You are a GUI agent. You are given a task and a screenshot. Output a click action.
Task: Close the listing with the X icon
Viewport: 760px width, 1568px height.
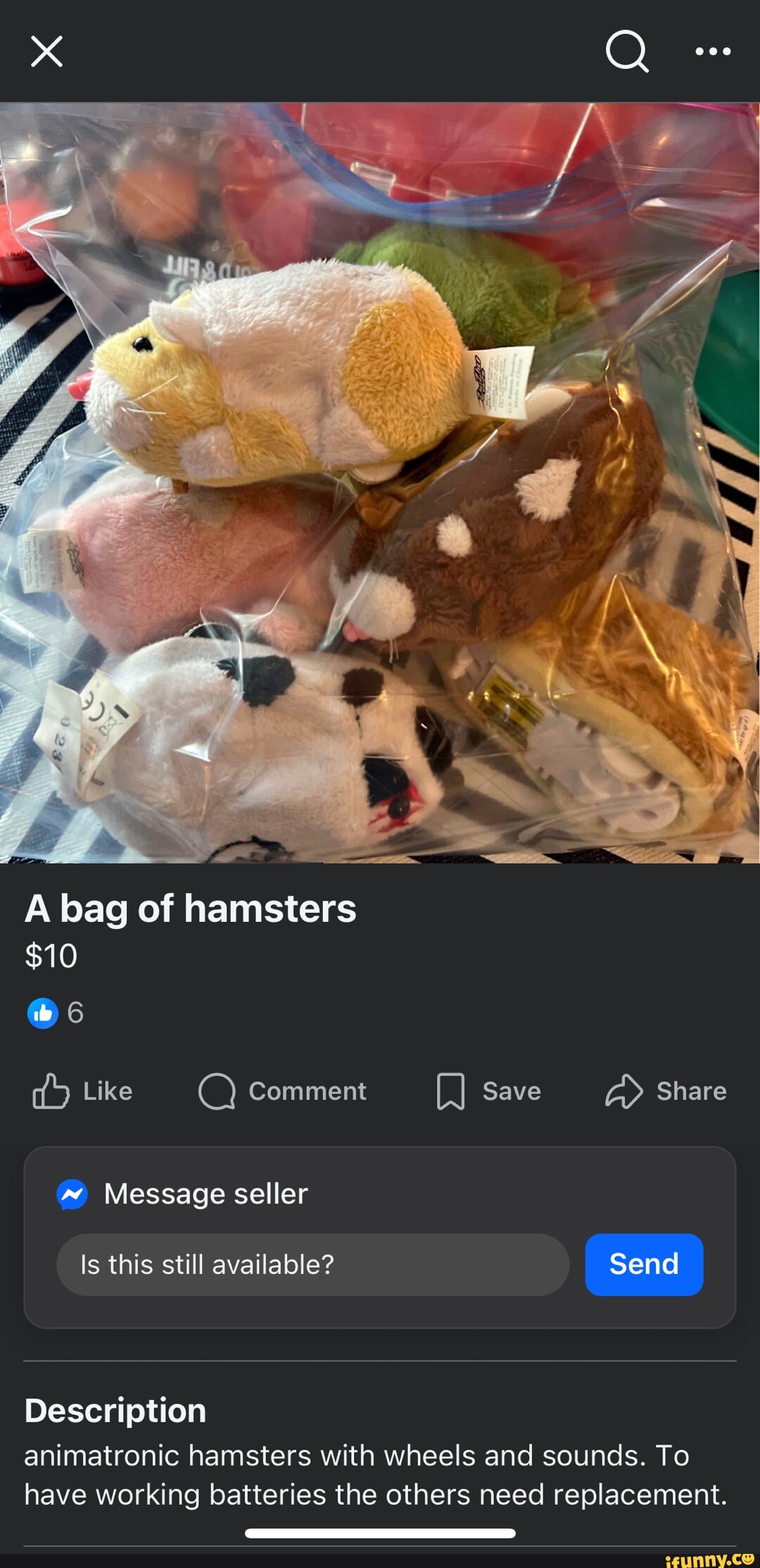click(46, 51)
